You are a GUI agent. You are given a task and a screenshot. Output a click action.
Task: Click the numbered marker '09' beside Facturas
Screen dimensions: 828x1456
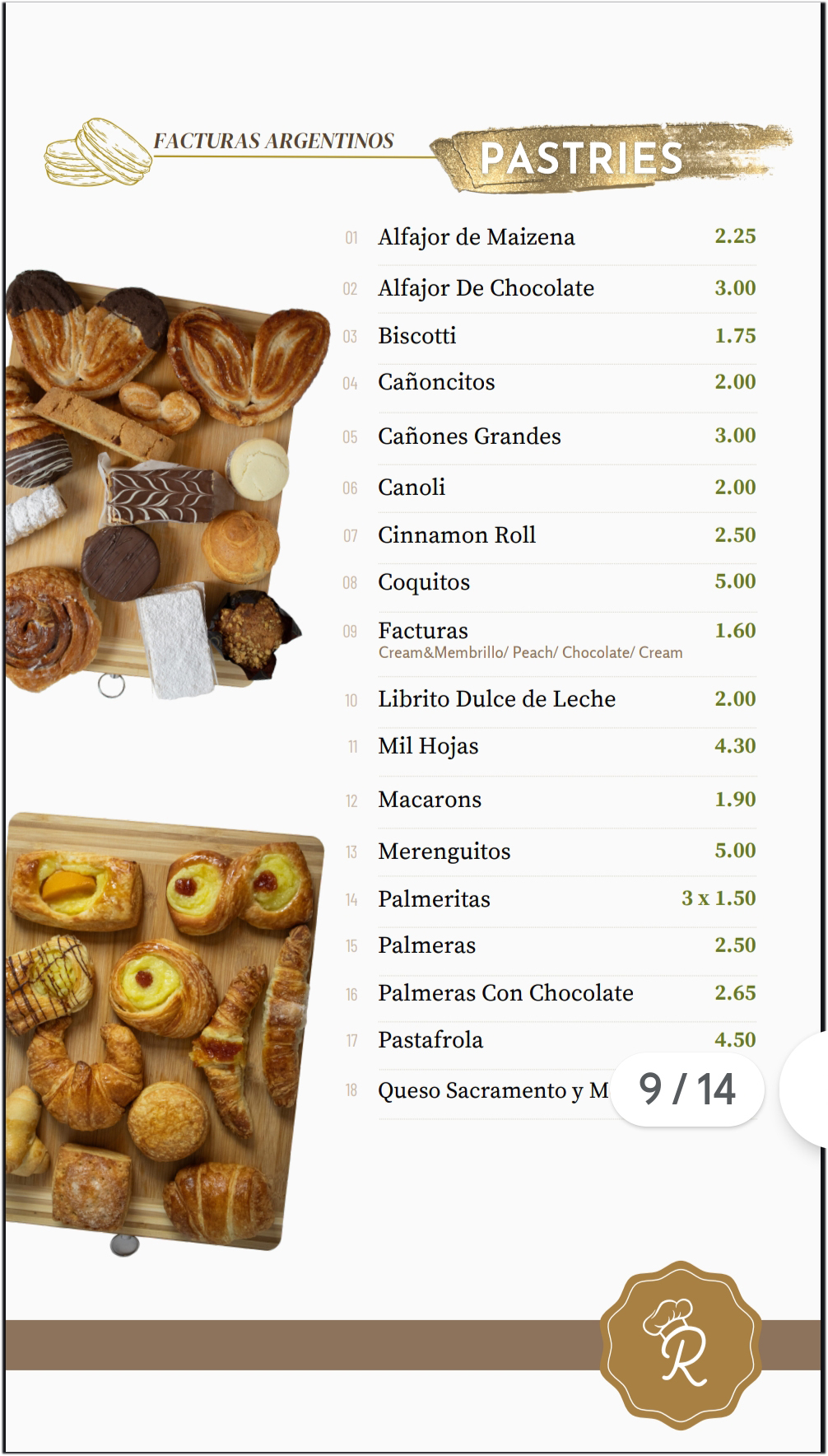click(352, 632)
